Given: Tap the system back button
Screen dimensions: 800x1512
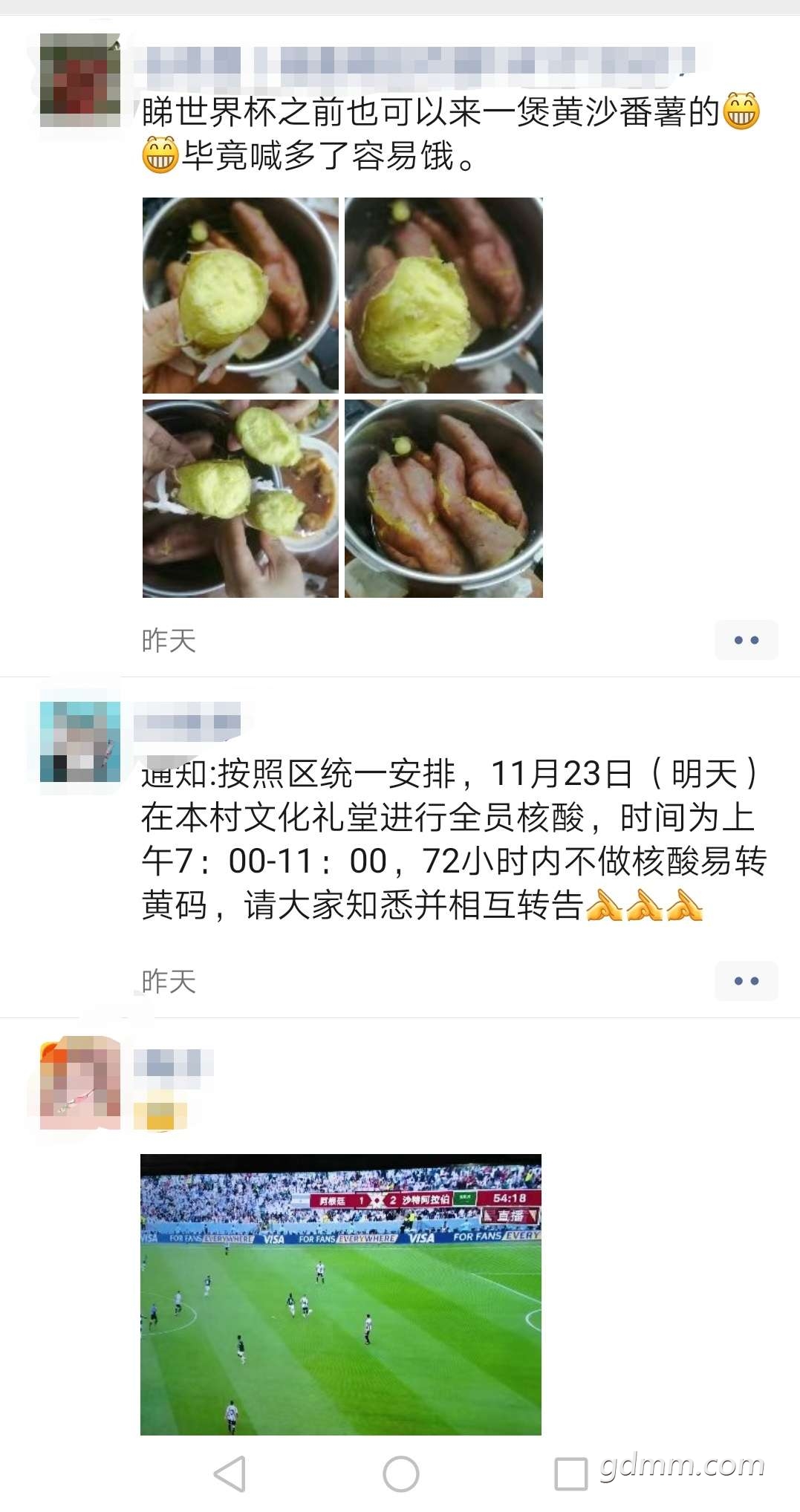Looking at the screenshot, I should (x=230, y=1473).
